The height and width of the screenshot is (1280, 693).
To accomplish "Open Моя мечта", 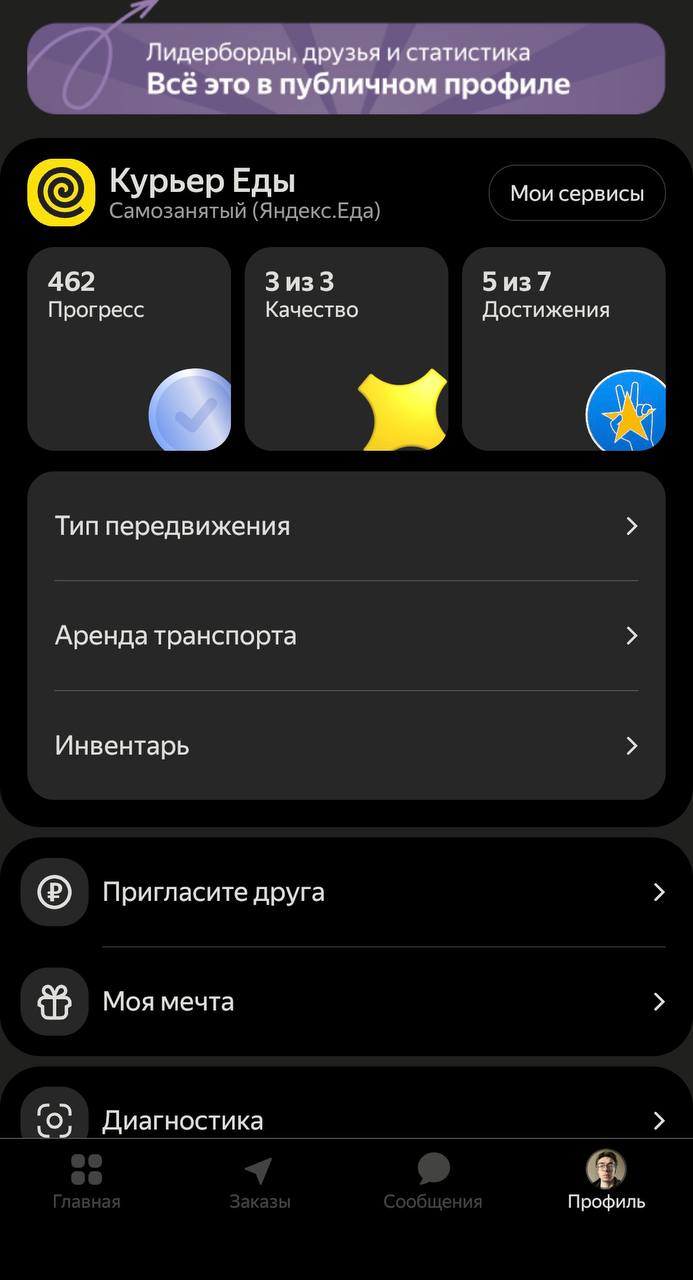I will point(346,1002).
